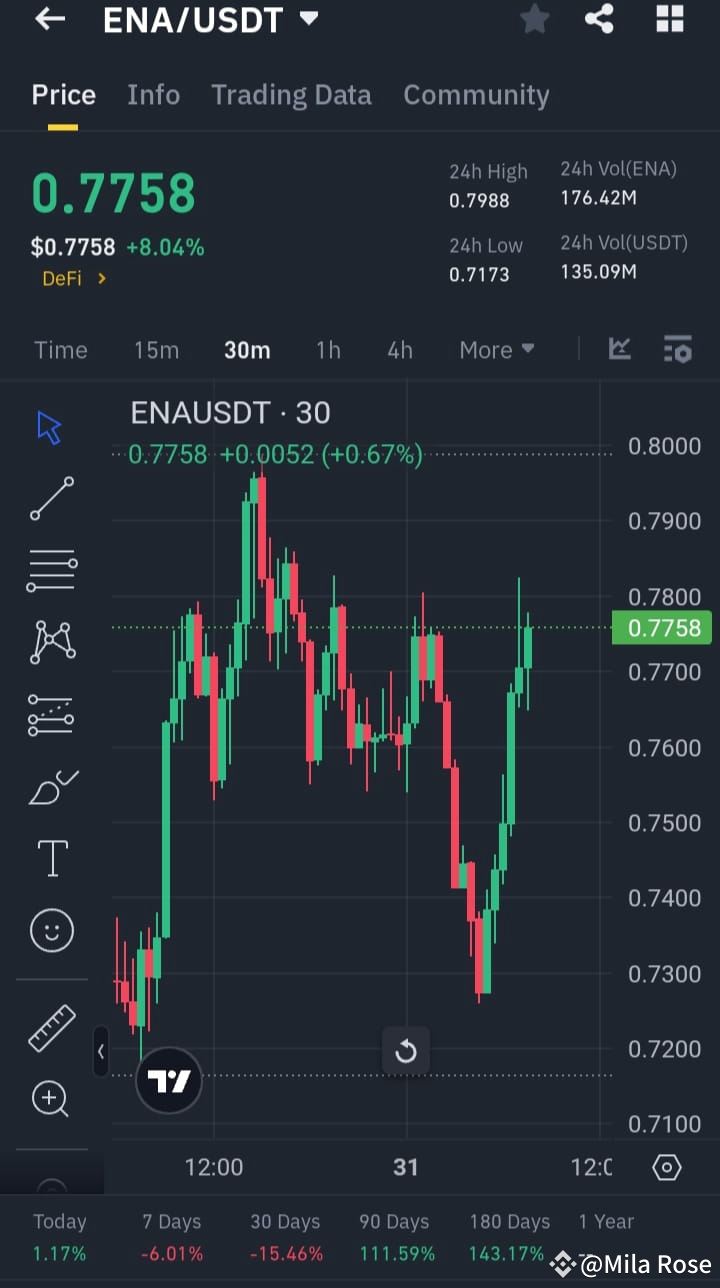
Task: Select the chart zoom-in magnifier tool
Action: coord(51,1099)
